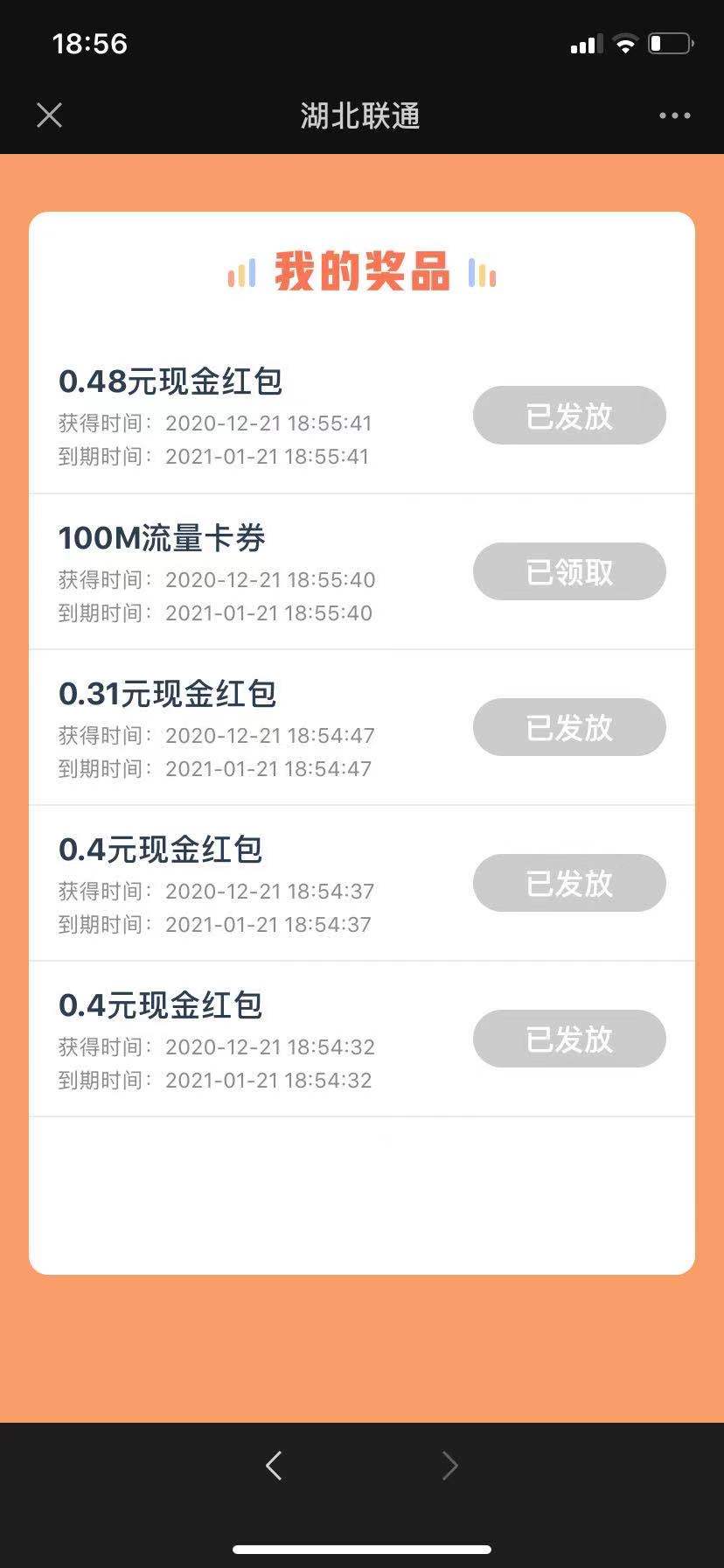Go back with the bottom back arrow
The height and width of the screenshot is (1568, 724).
pyautogui.click(x=274, y=1465)
